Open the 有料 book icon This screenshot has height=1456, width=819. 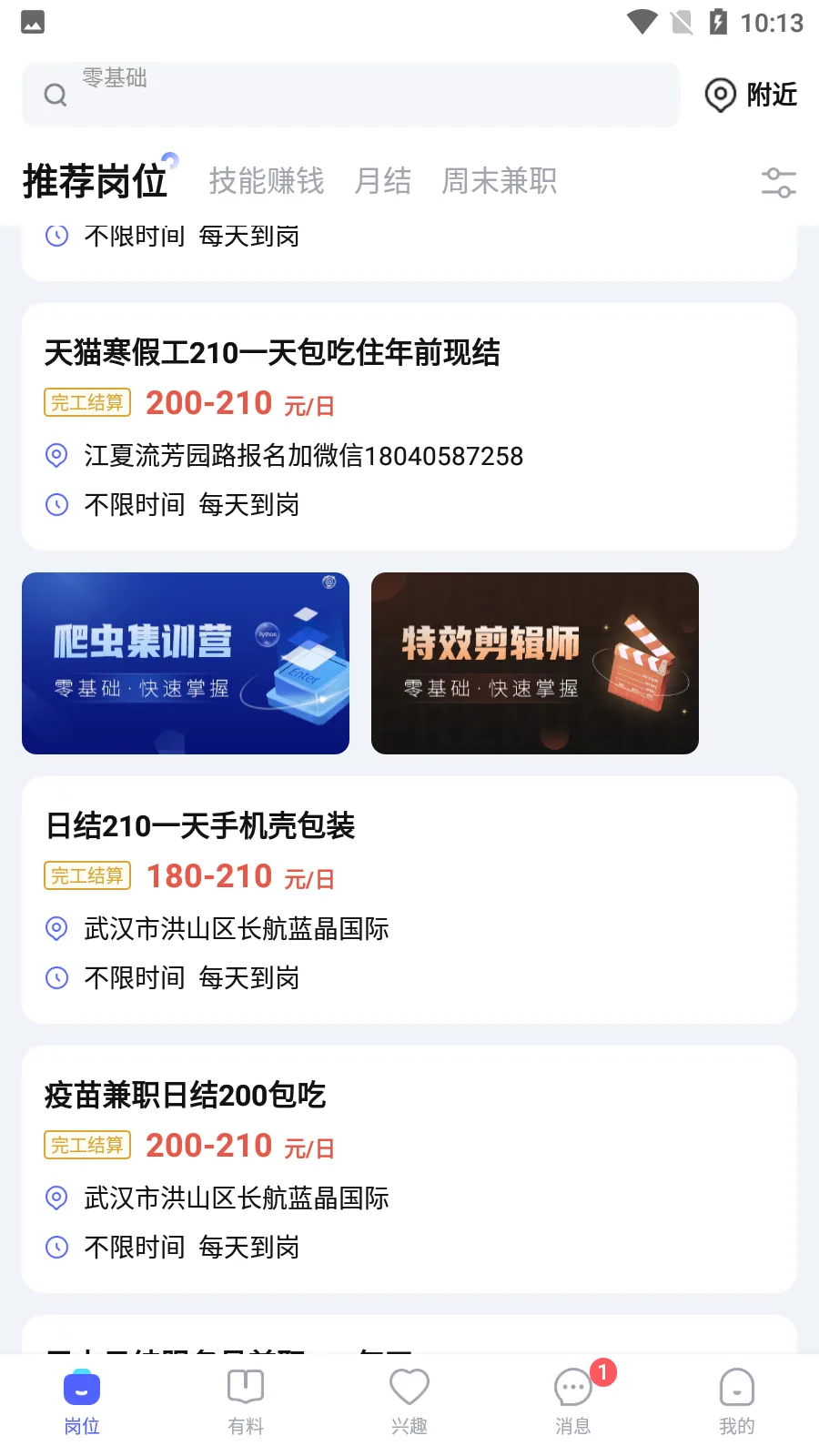pyautogui.click(x=245, y=1387)
